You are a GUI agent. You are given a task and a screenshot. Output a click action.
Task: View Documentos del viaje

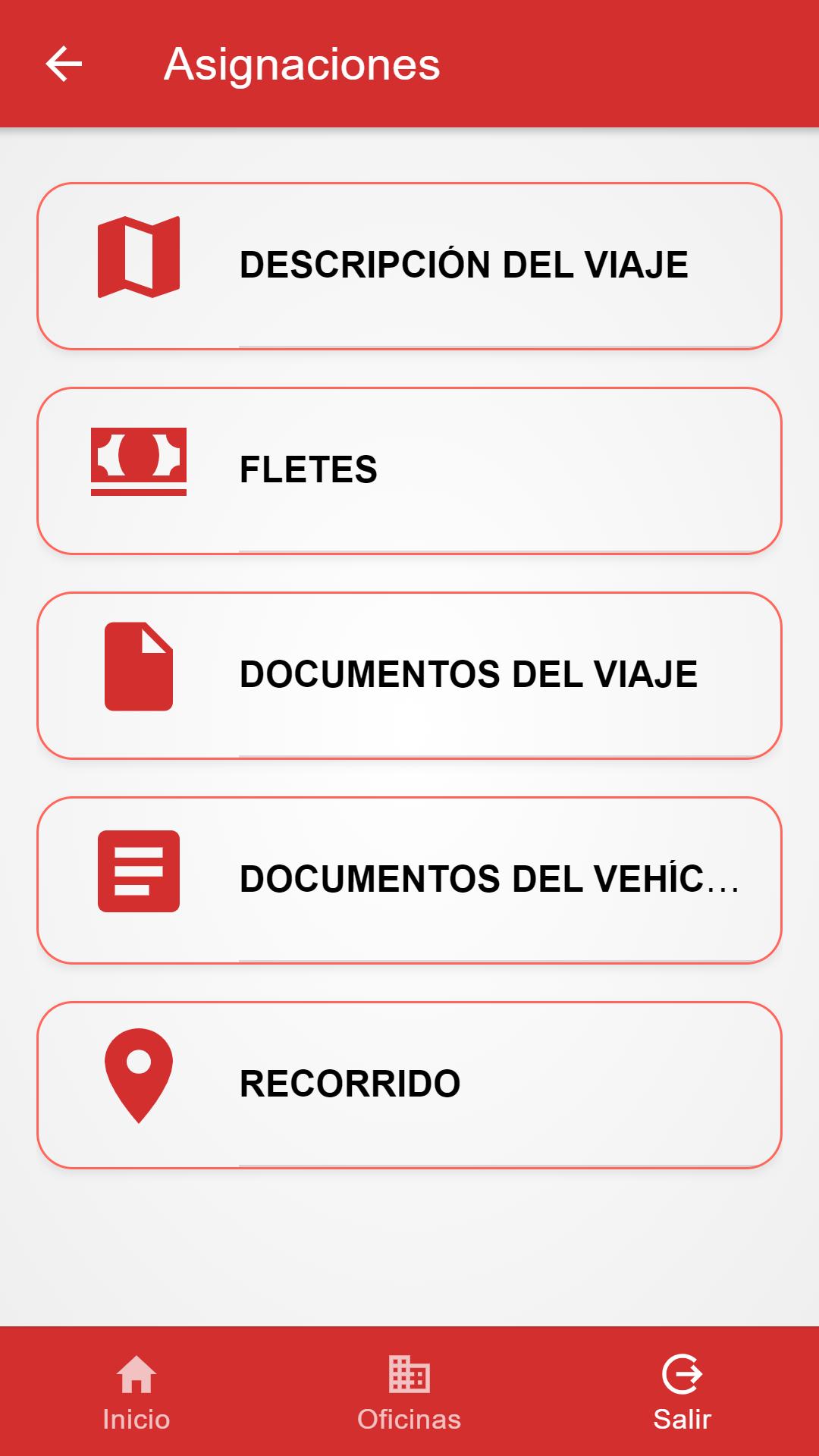coord(409,676)
